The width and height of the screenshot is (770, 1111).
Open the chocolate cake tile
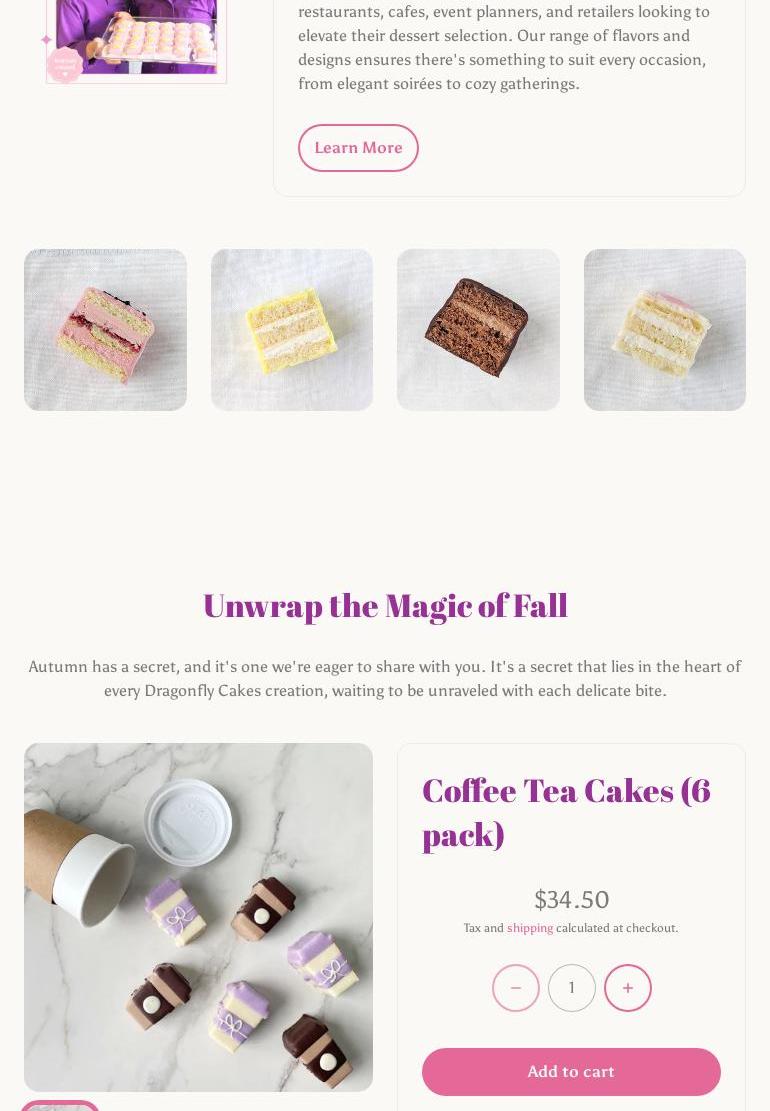point(478,330)
